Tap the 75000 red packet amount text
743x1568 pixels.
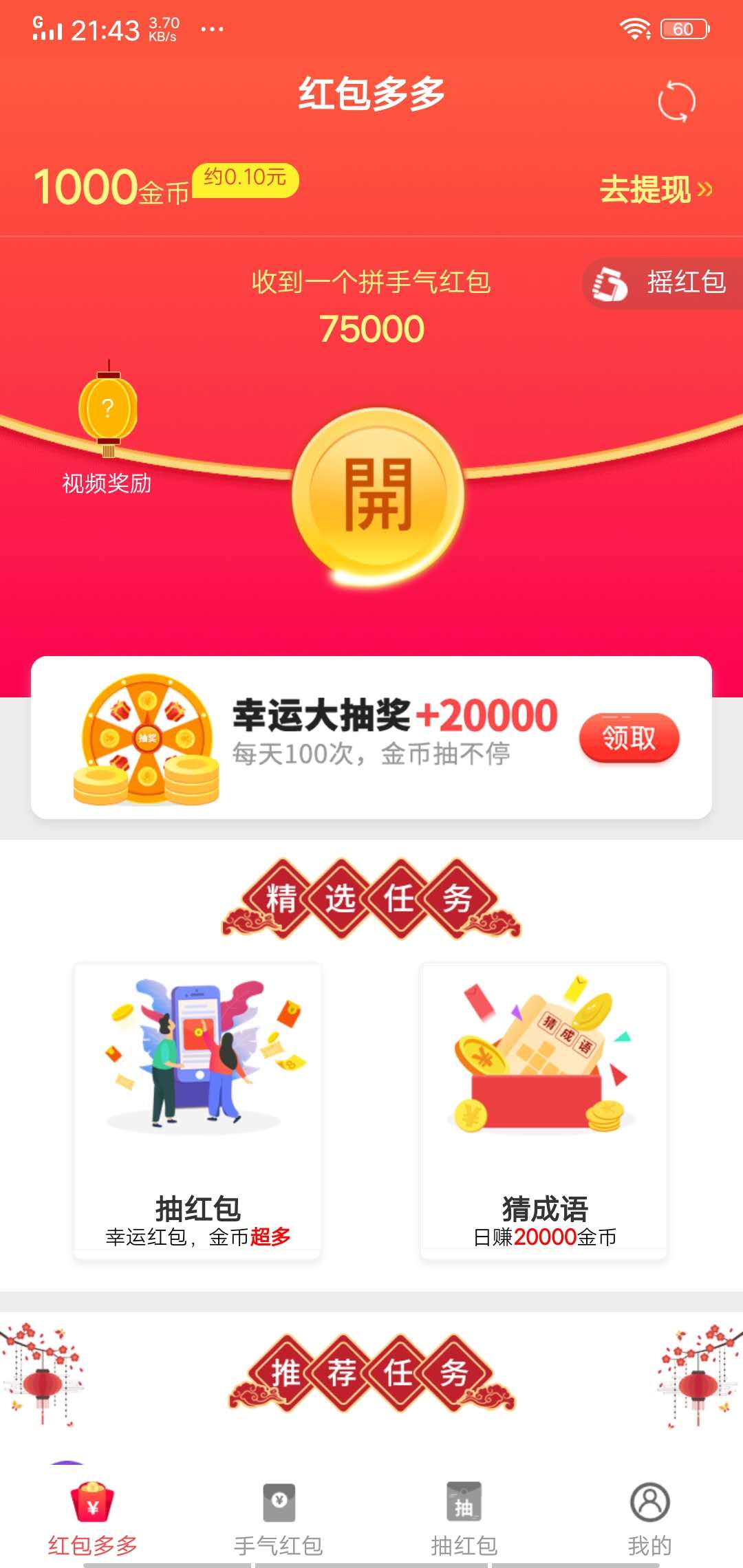371,329
